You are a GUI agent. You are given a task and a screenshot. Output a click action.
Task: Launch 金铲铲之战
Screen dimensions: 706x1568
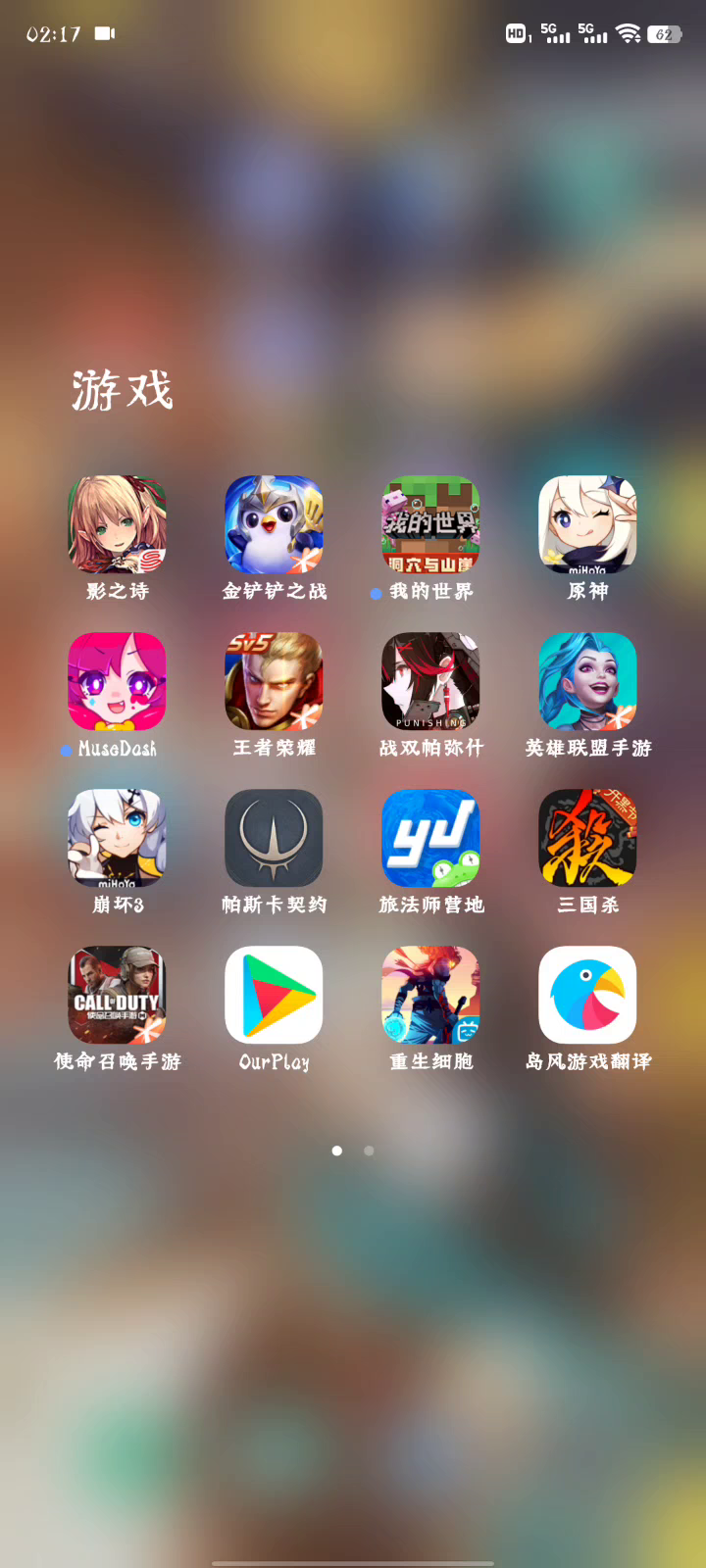point(274,524)
